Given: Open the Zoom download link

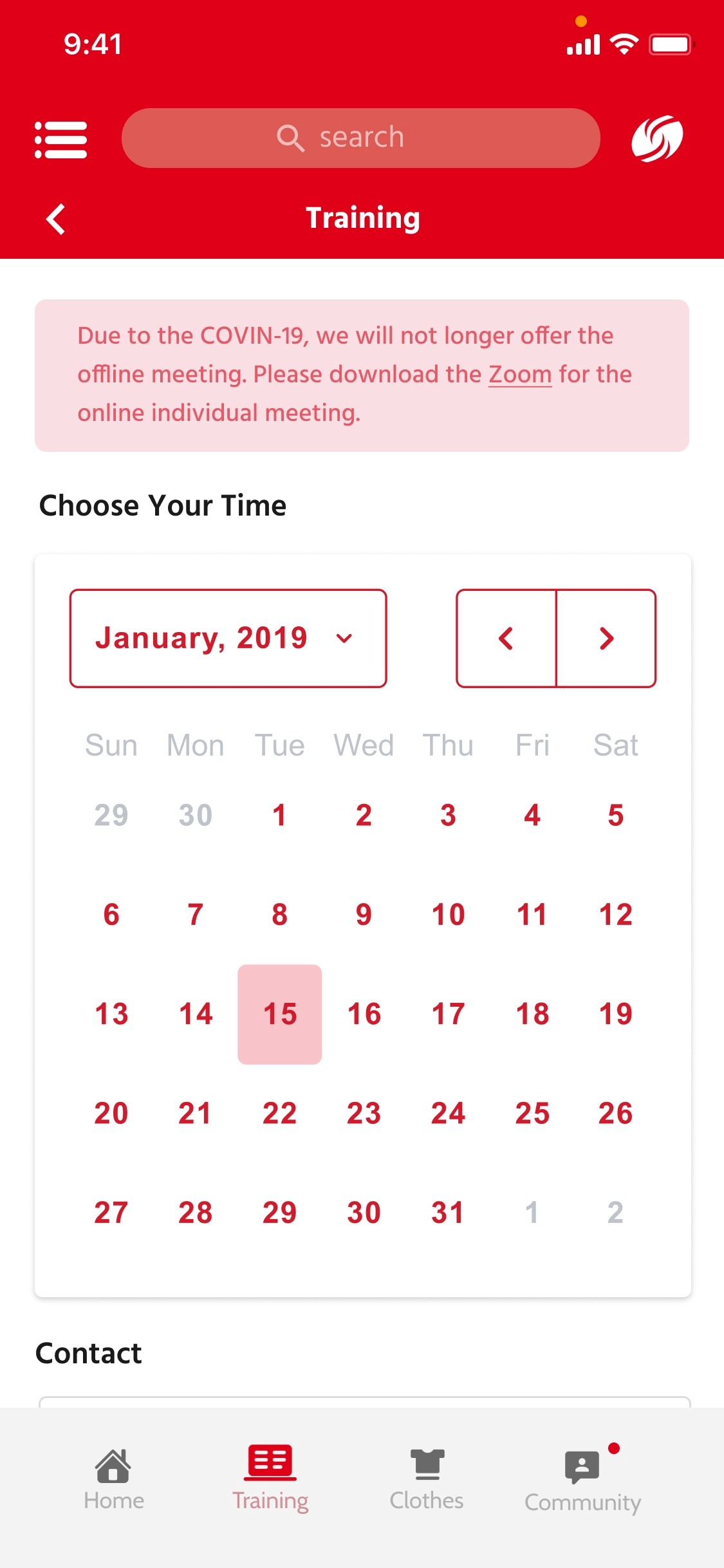Looking at the screenshot, I should (520, 374).
